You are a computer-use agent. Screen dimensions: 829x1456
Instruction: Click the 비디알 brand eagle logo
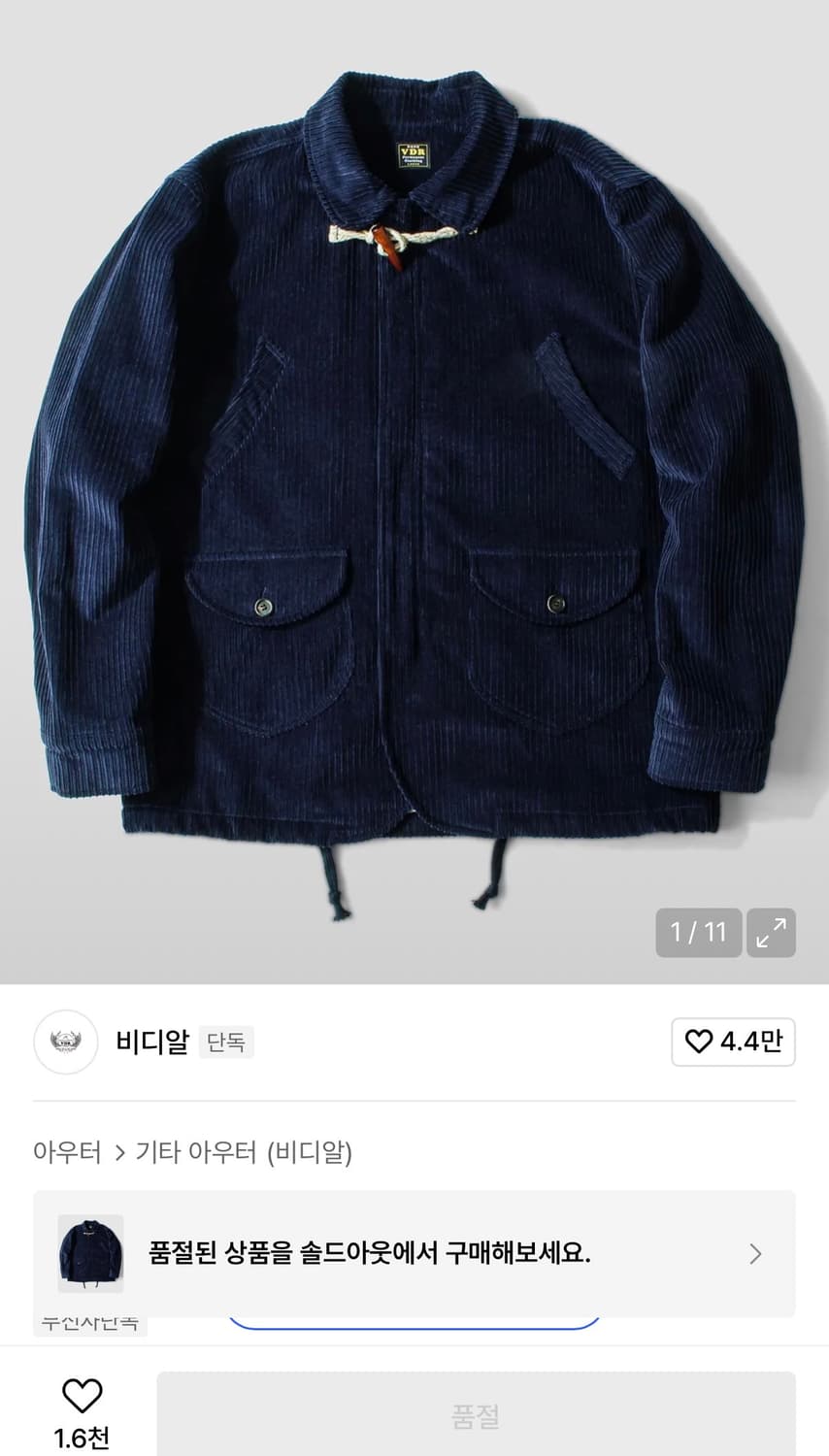tap(65, 1042)
